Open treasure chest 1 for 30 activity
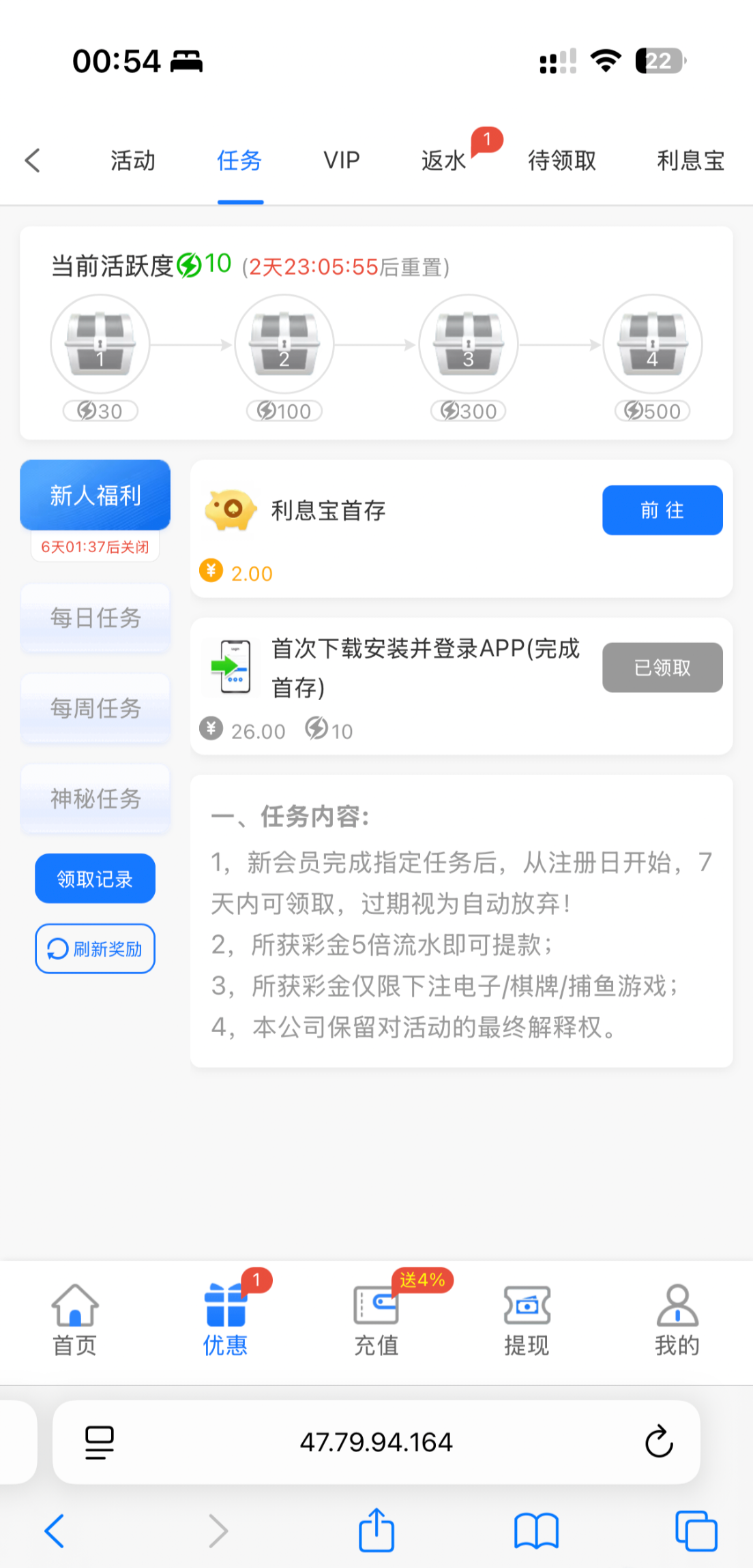Viewport: 753px width, 1568px height. (x=100, y=344)
